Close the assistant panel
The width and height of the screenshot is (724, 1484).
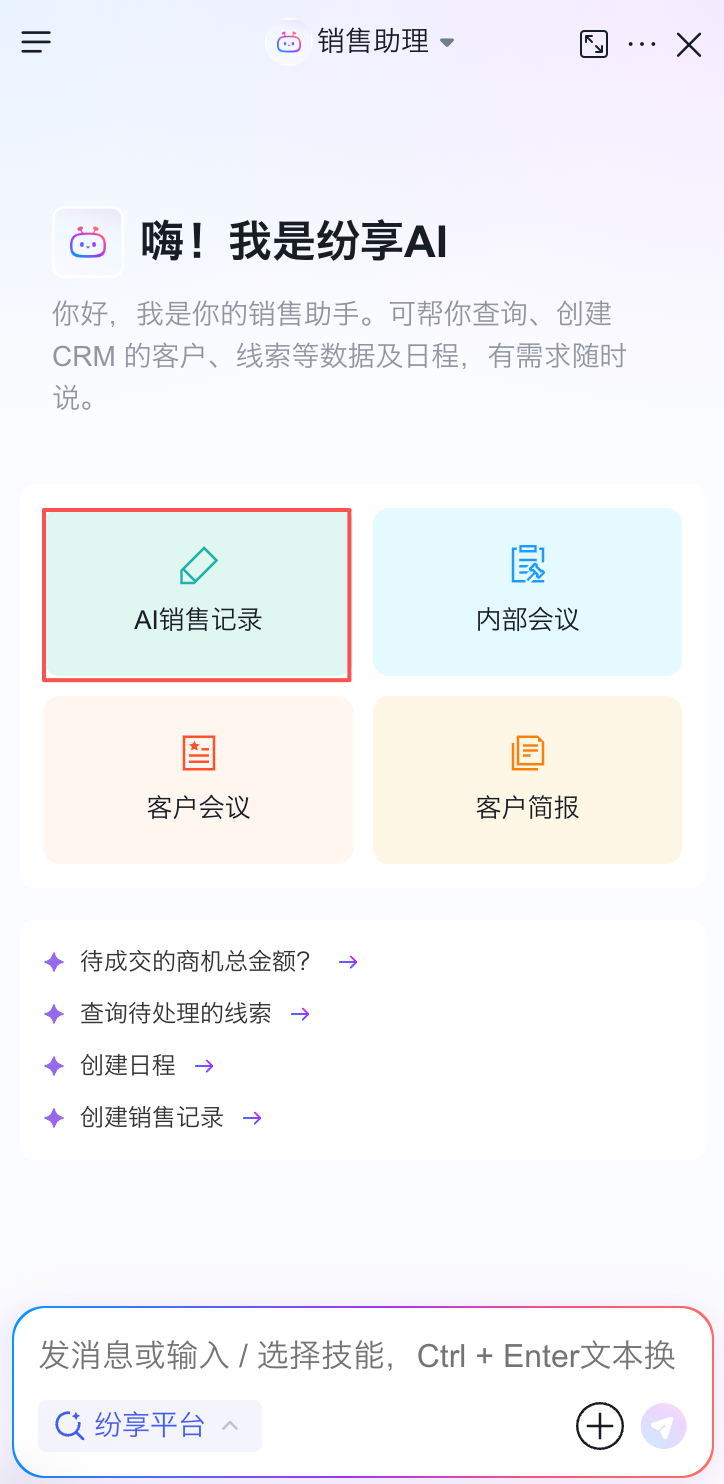(x=689, y=44)
